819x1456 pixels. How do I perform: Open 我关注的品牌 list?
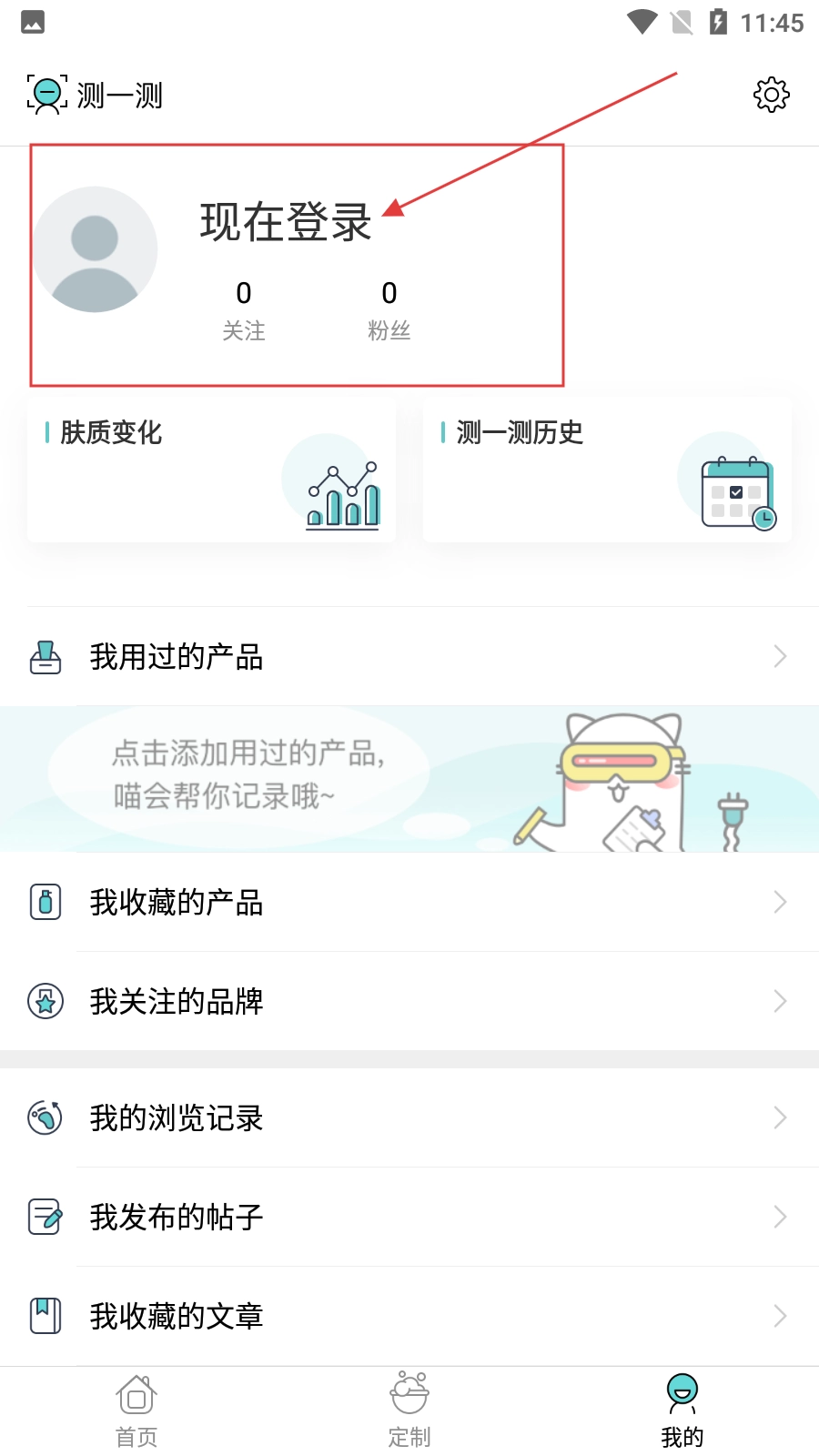pyautogui.click(x=409, y=1001)
